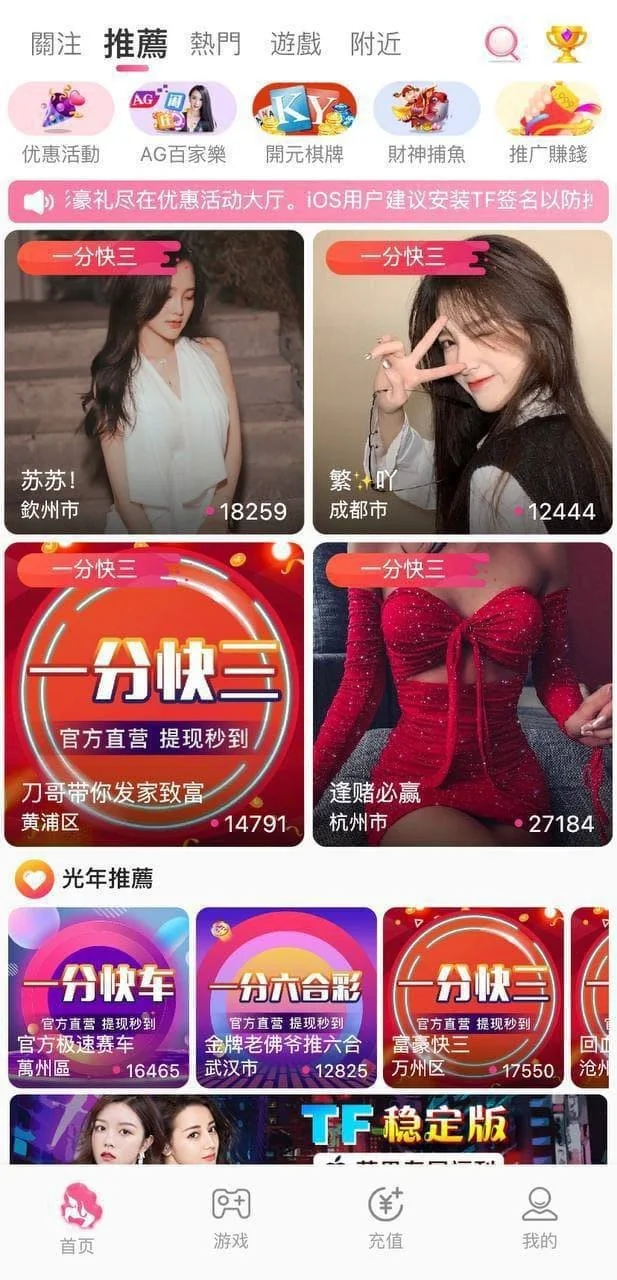Open the 官方极速赛车 recommended card
This screenshot has height=1280, width=617.
[x=98, y=997]
